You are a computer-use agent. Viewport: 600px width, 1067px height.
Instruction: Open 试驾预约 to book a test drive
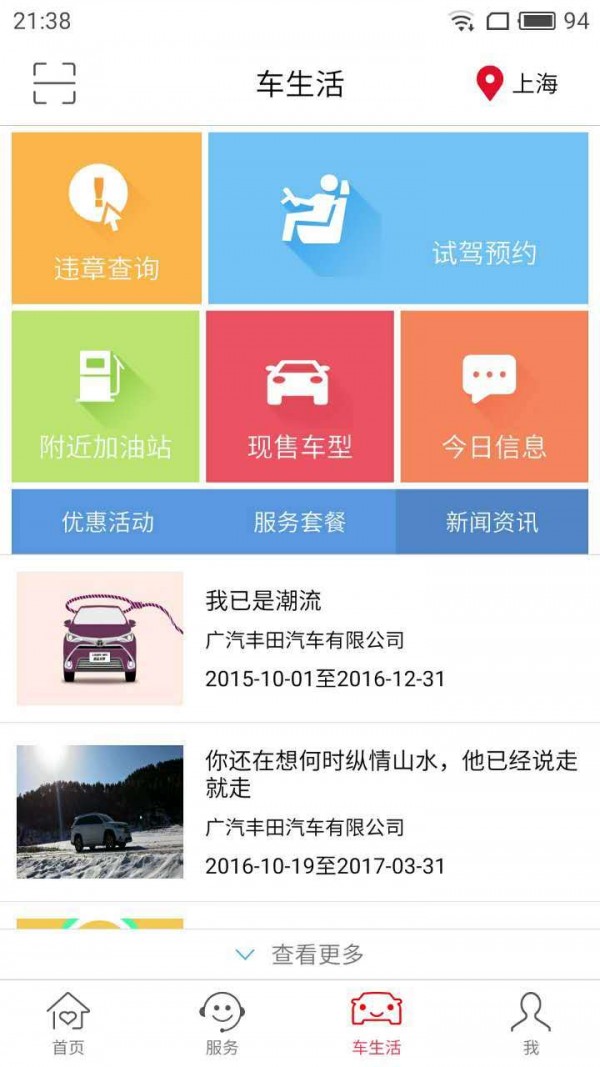tap(398, 218)
